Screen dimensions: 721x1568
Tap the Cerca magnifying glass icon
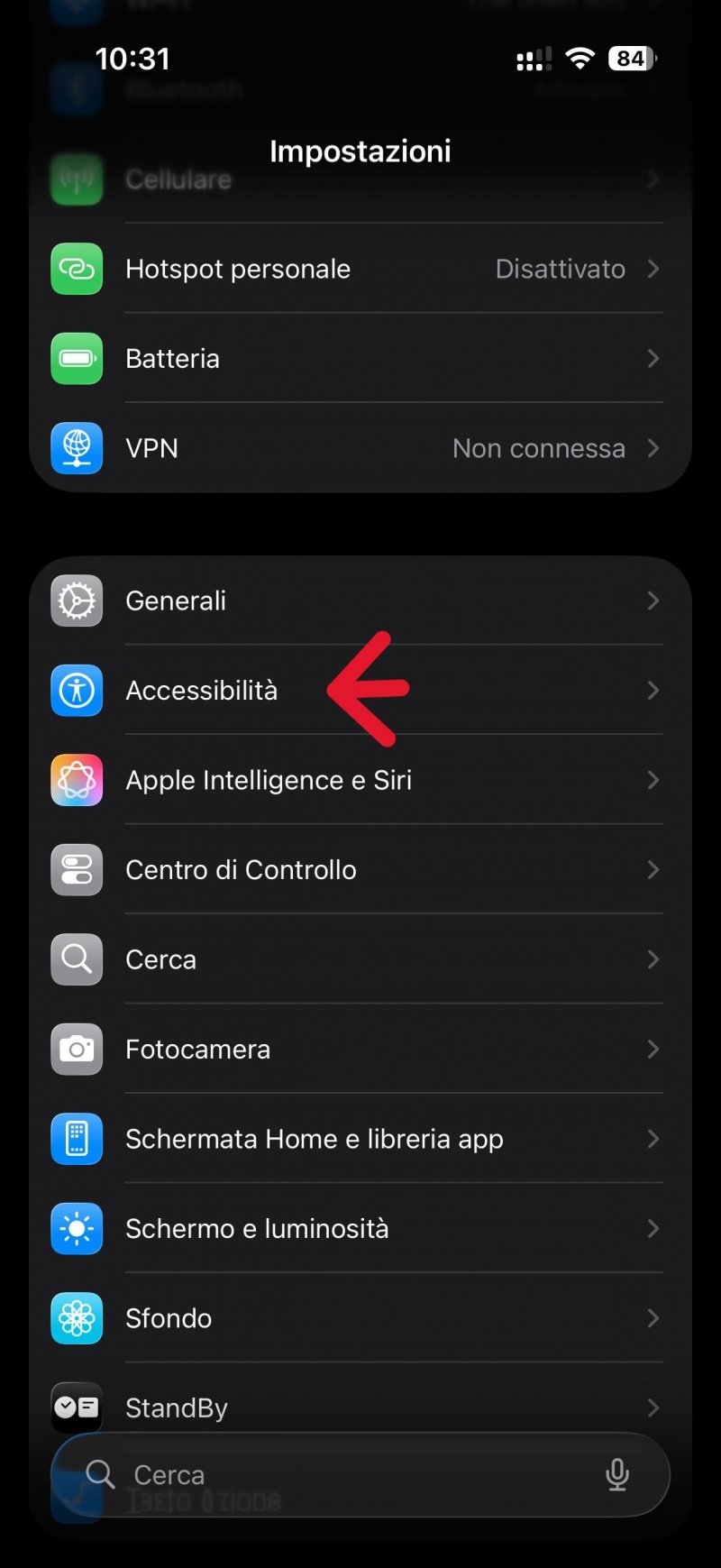point(76,959)
